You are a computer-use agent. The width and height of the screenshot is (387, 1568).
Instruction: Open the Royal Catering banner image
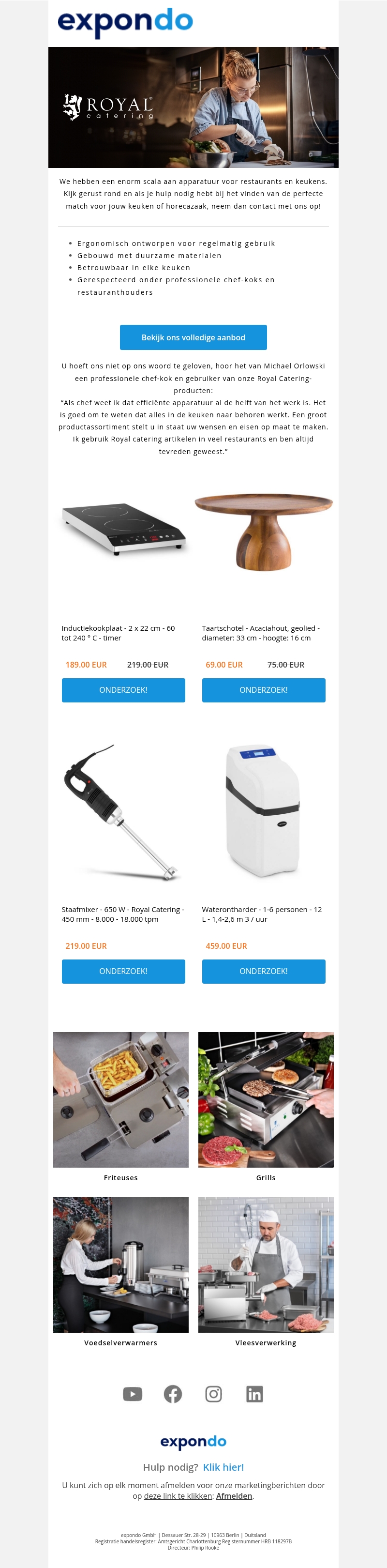click(193, 107)
